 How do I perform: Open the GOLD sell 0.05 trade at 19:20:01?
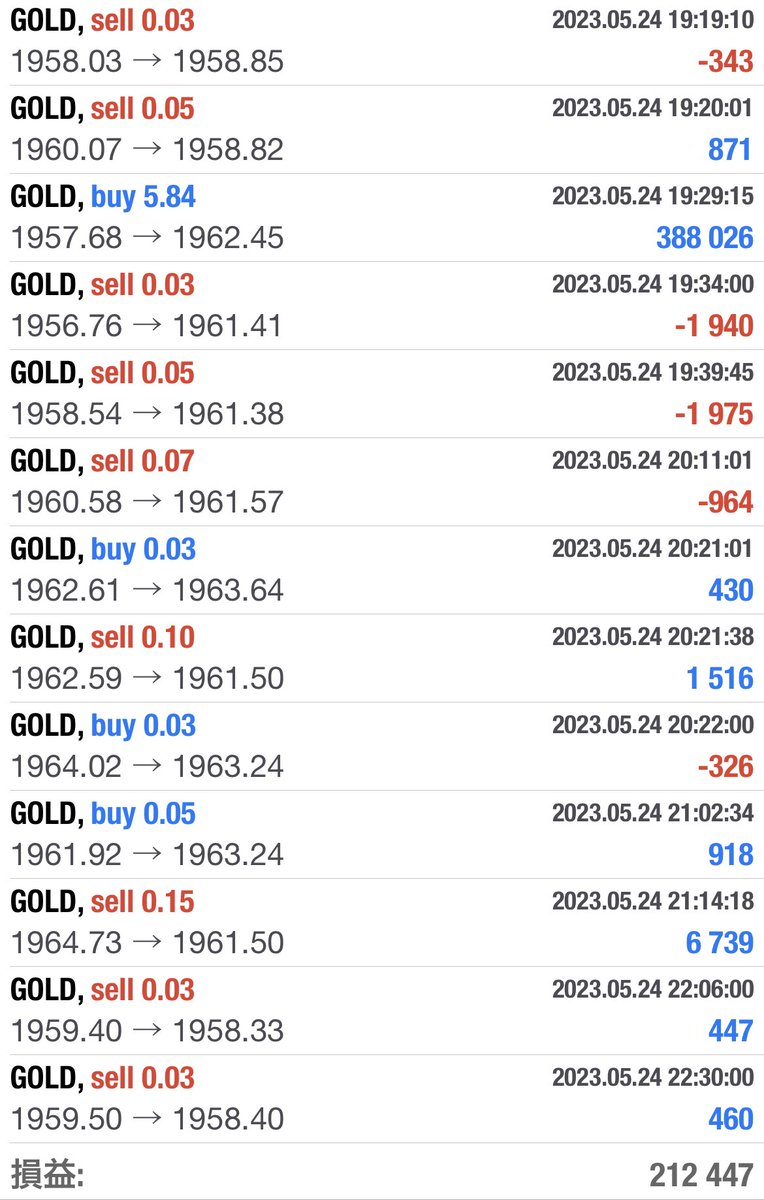click(x=382, y=129)
